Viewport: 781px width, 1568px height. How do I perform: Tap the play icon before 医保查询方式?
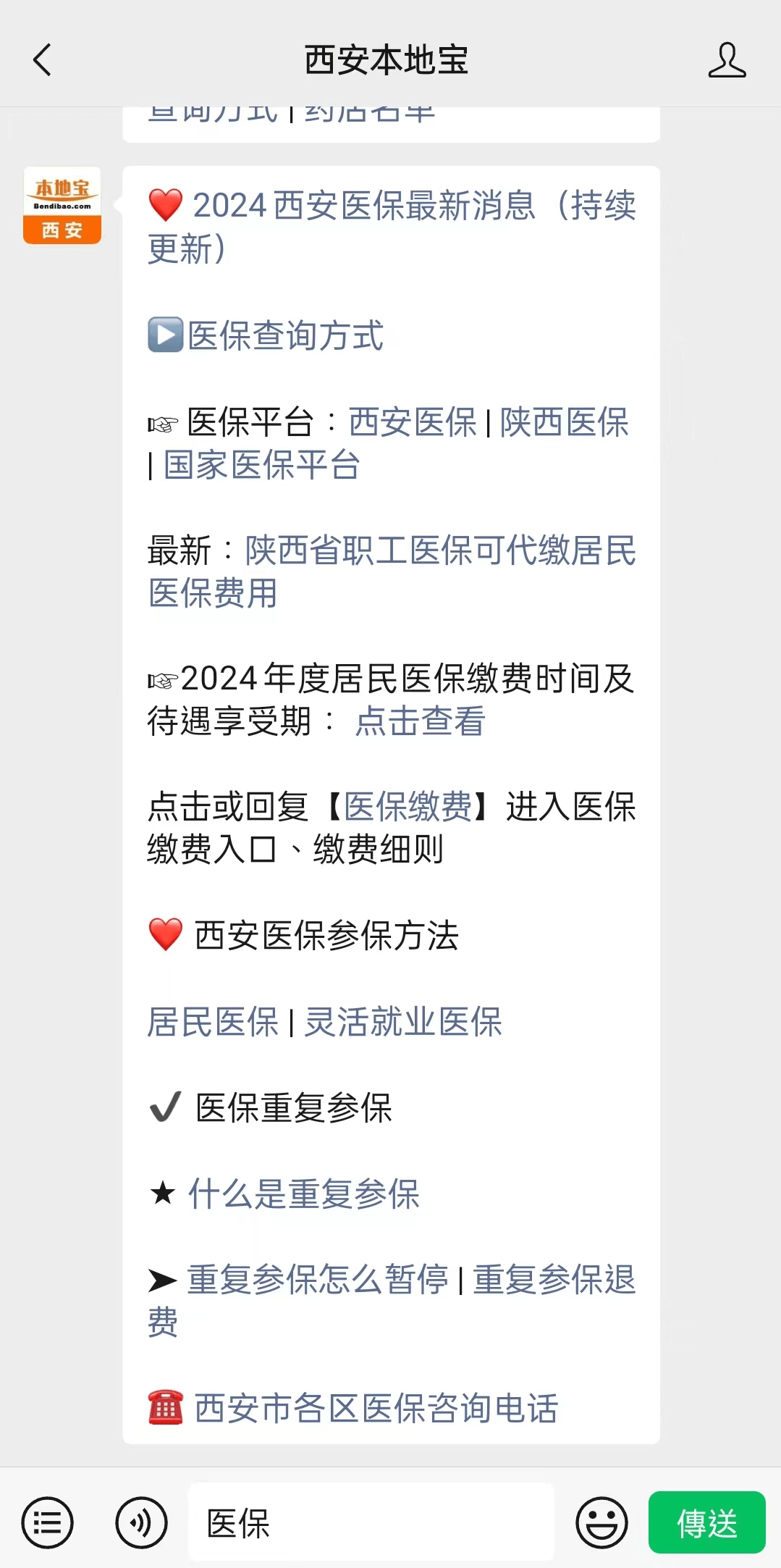tap(165, 335)
